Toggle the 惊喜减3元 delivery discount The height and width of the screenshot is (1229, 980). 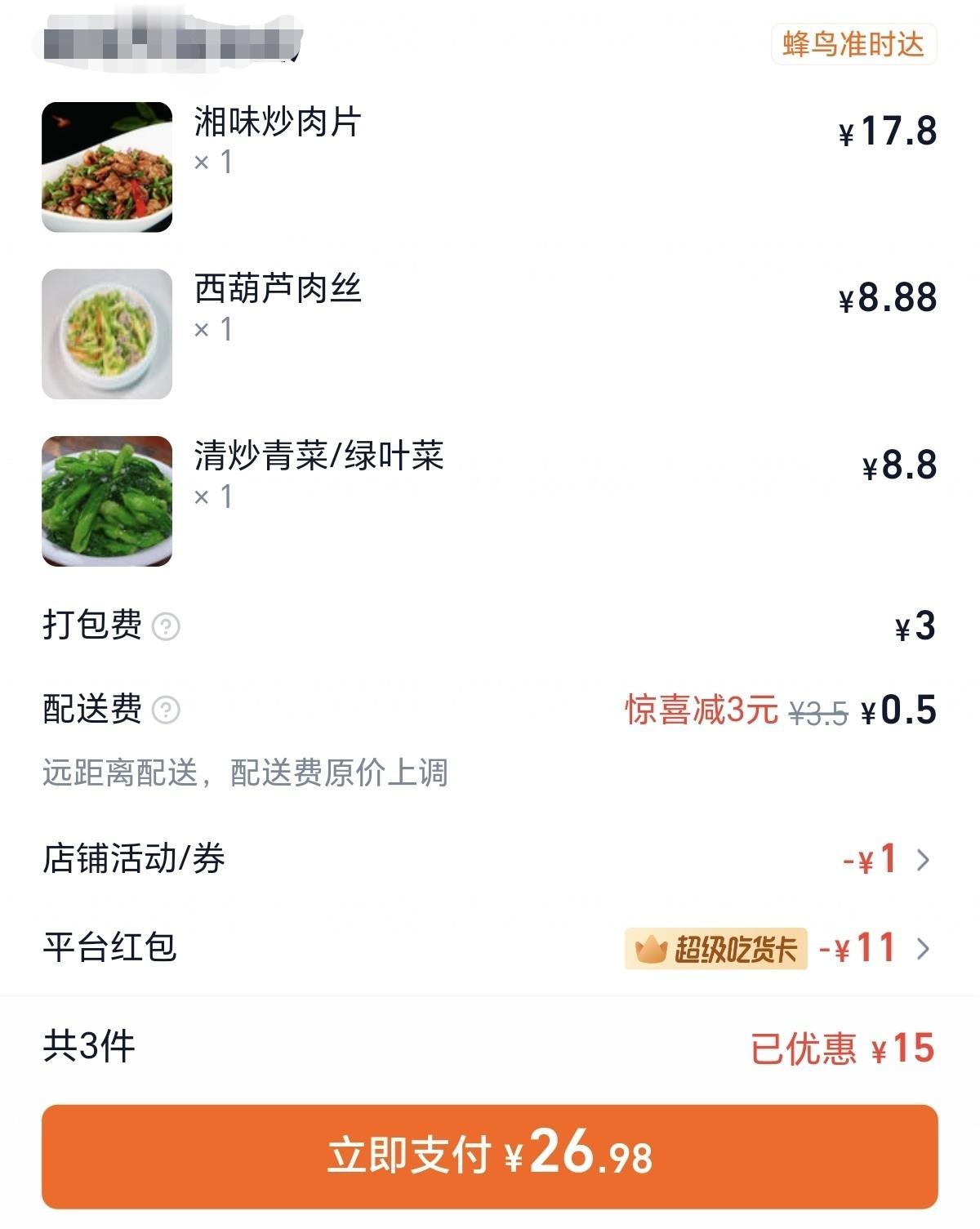[x=698, y=710]
